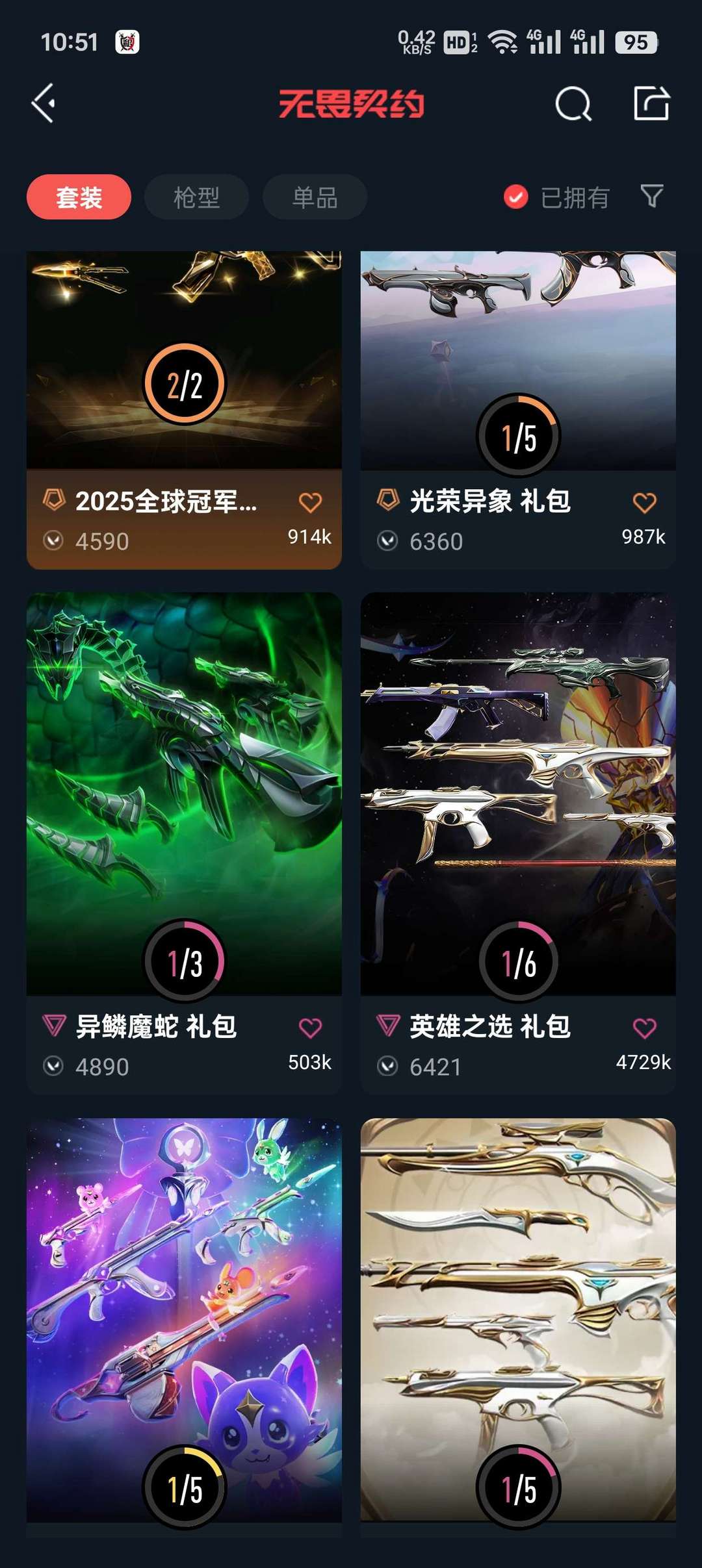
Task: Select the 套装 category button
Action: pos(77,197)
